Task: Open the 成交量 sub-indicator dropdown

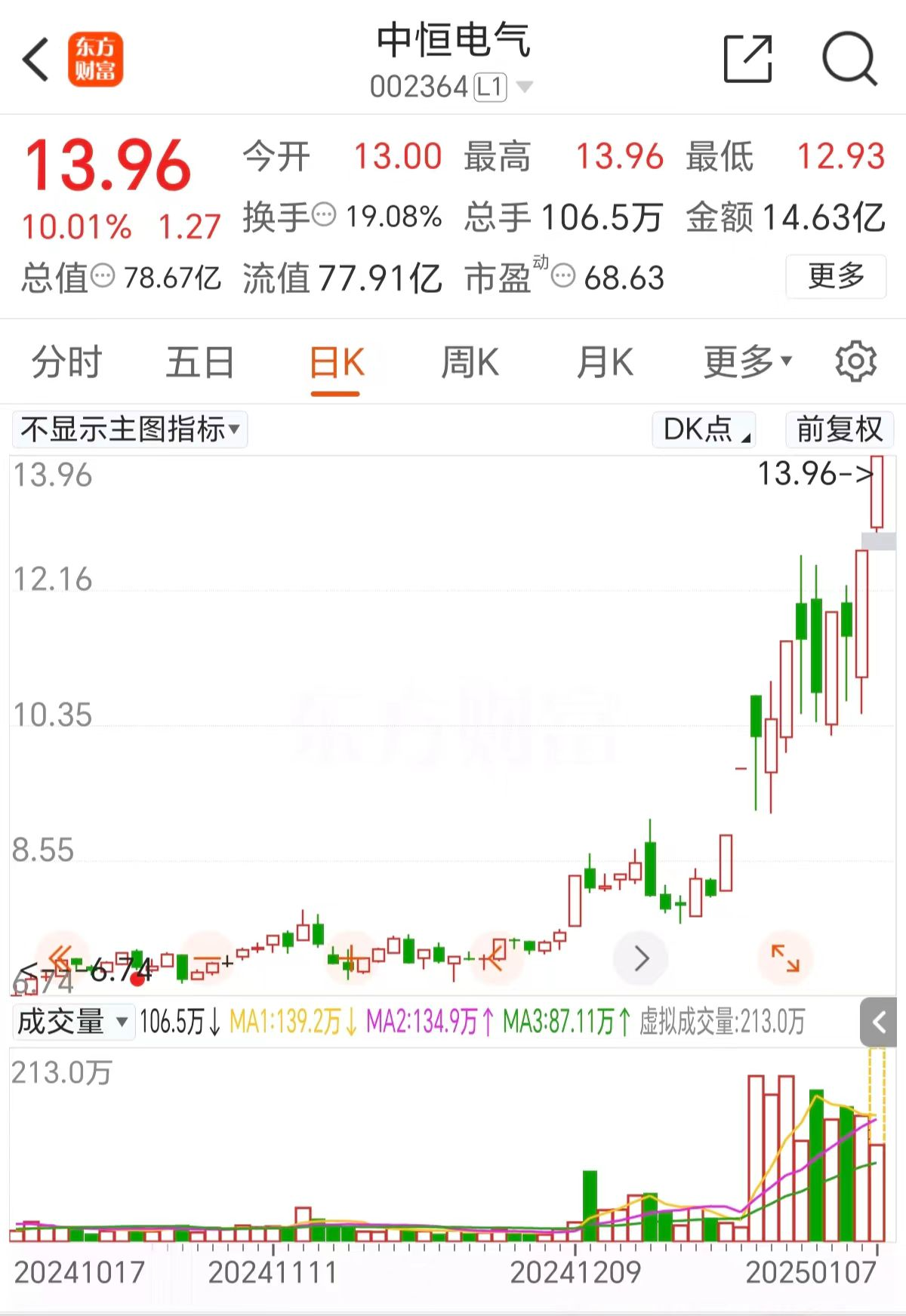Action: [72, 1022]
